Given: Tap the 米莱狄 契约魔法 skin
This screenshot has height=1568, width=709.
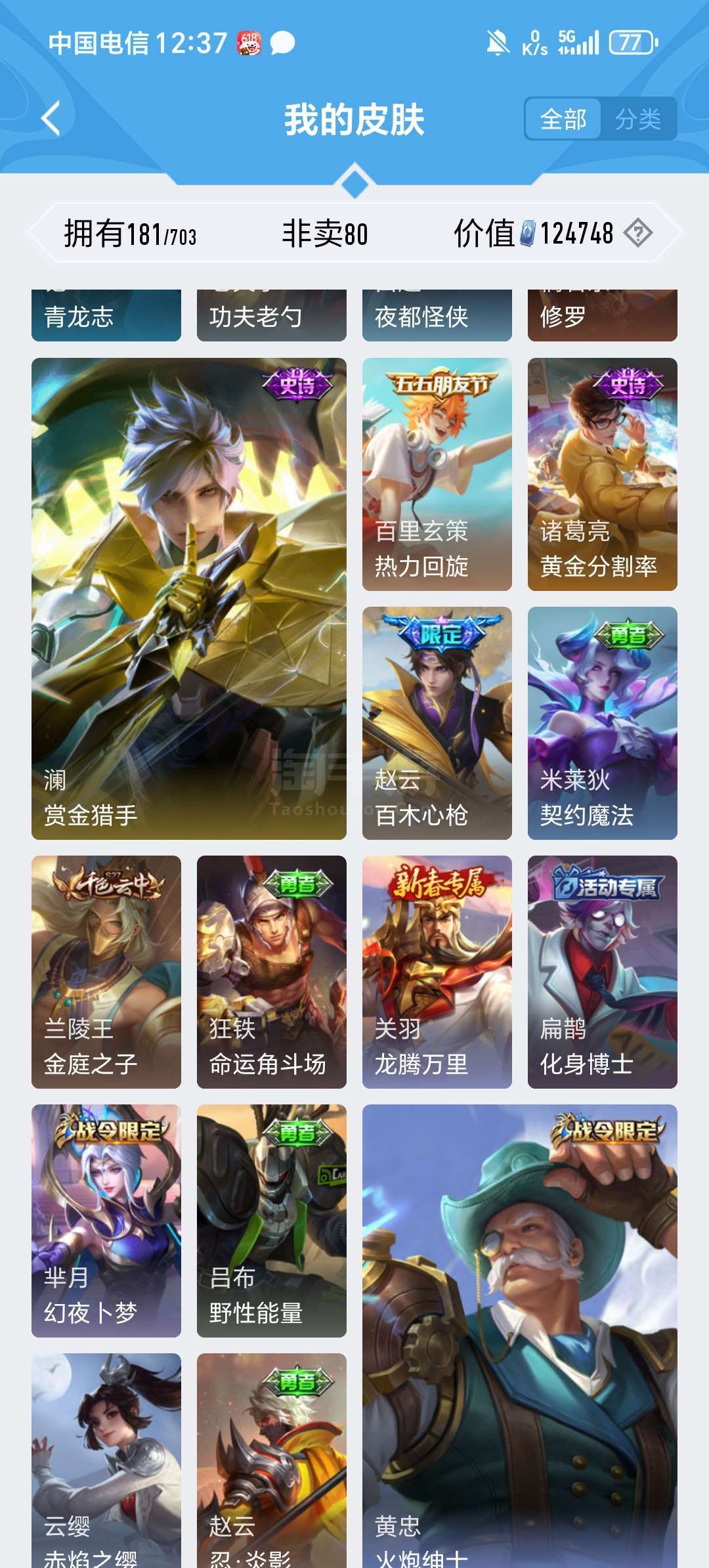Looking at the screenshot, I should [x=602, y=722].
